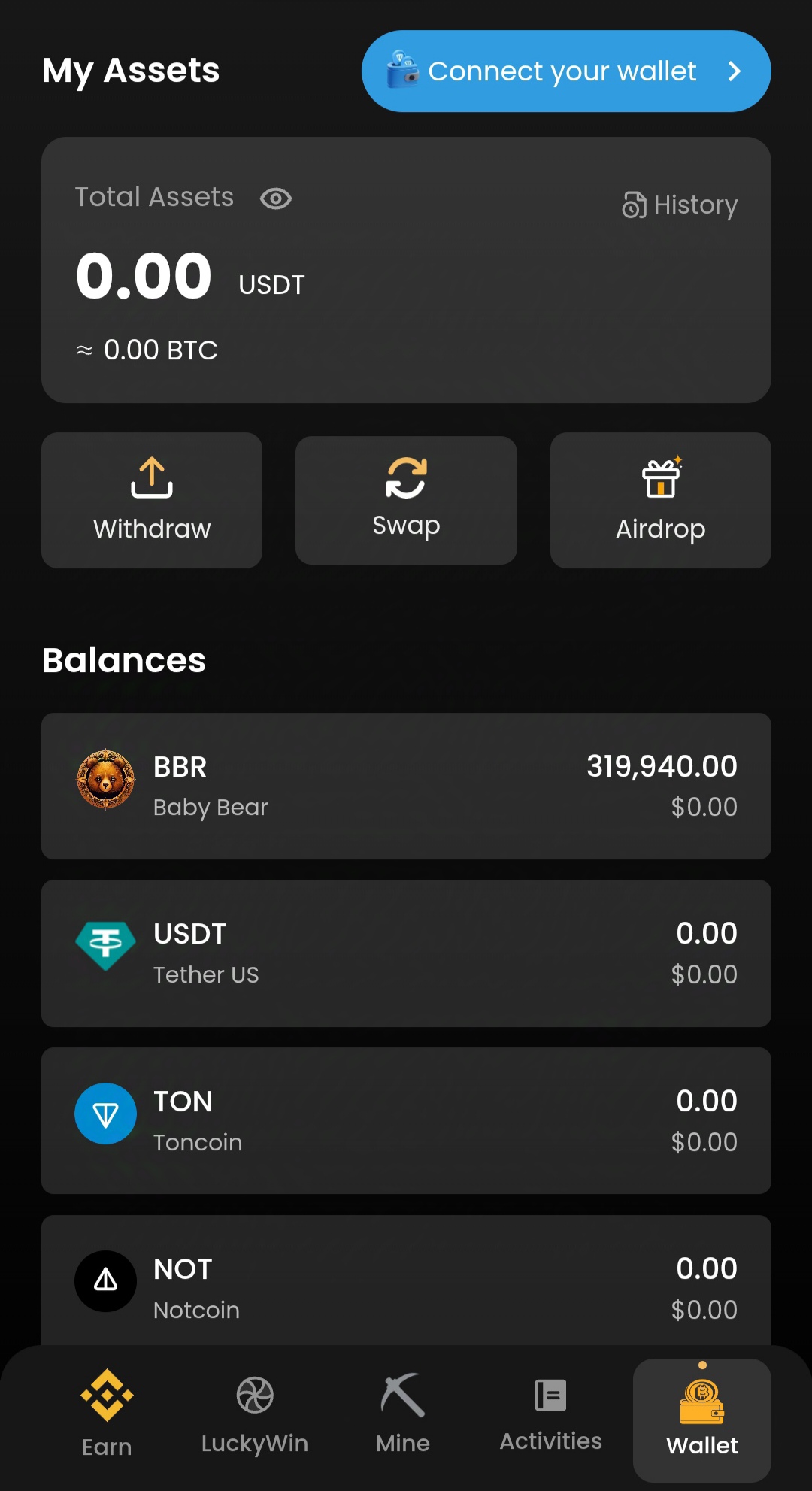The image size is (812, 1491).
Task: Click the History icon
Action: pyautogui.click(x=635, y=205)
